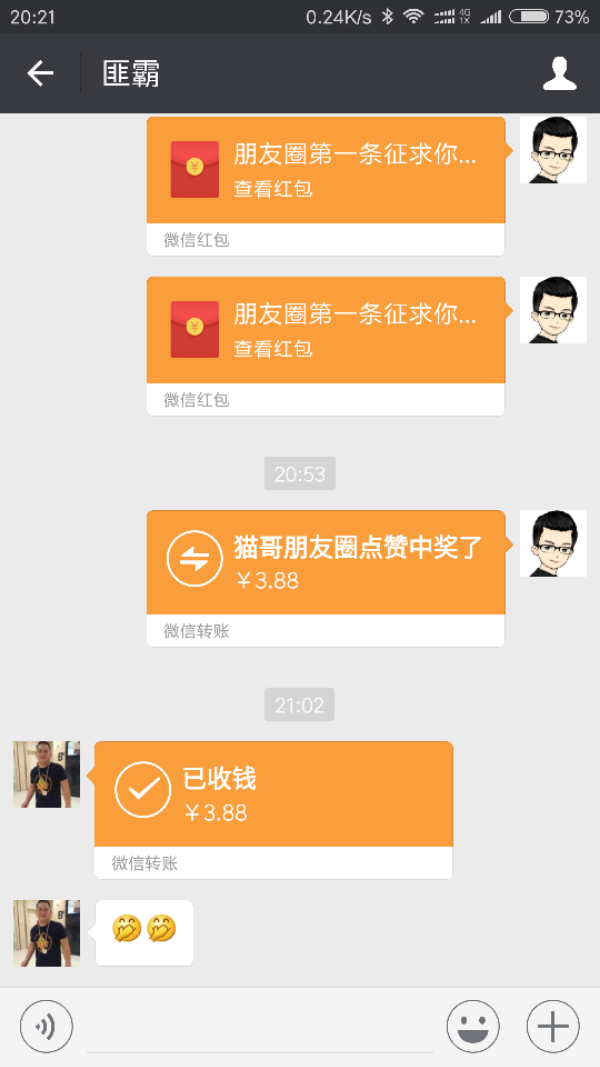The image size is (600, 1067).
Task: Open the emoji sticker panel
Action: [x=473, y=1026]
